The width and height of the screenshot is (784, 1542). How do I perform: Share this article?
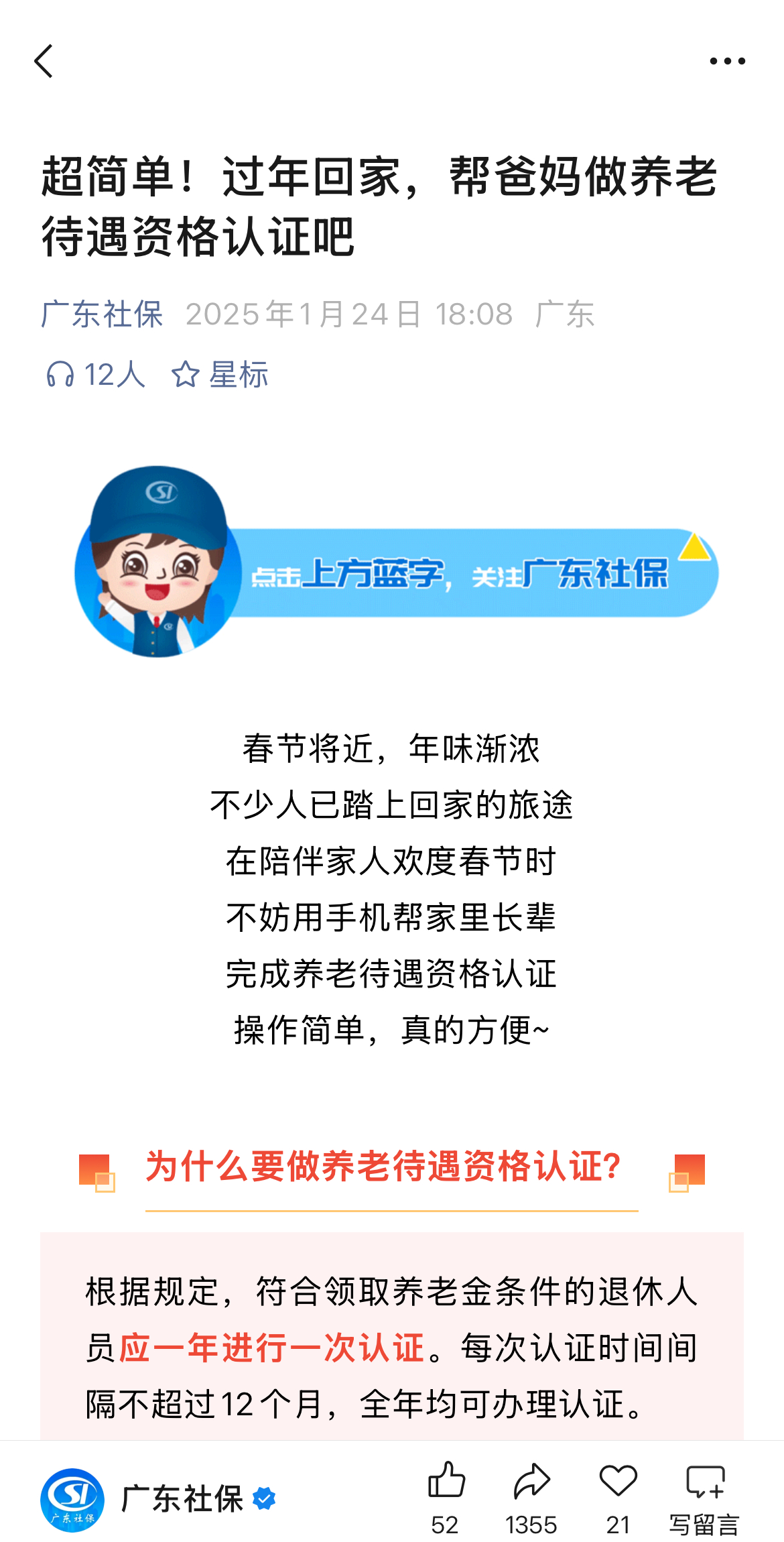(x=531, y=1496)
